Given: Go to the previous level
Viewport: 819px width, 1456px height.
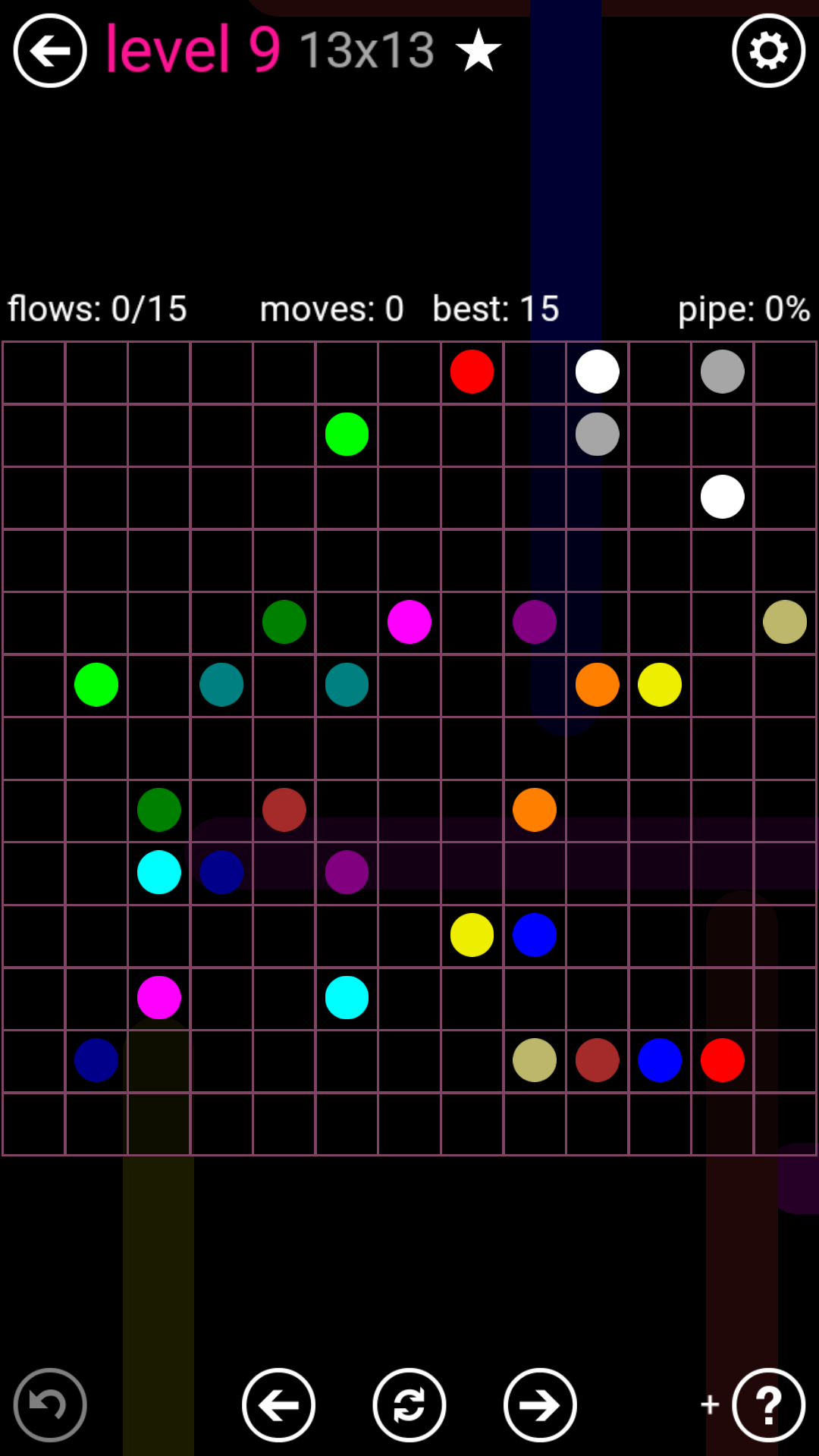Looking at the screenshot, I should point(278,1405).
